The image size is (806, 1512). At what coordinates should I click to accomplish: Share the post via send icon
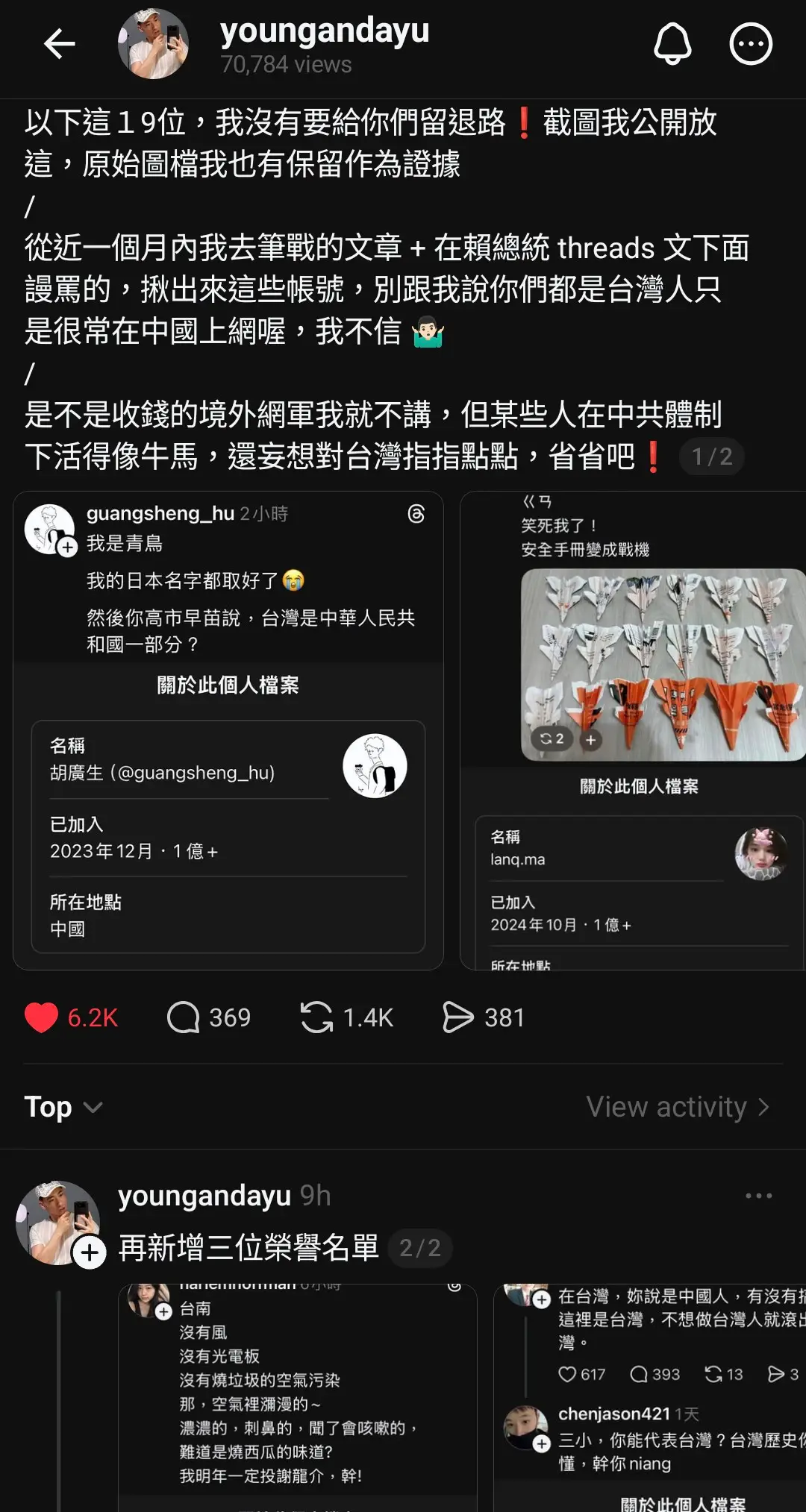coord(482,1017)
